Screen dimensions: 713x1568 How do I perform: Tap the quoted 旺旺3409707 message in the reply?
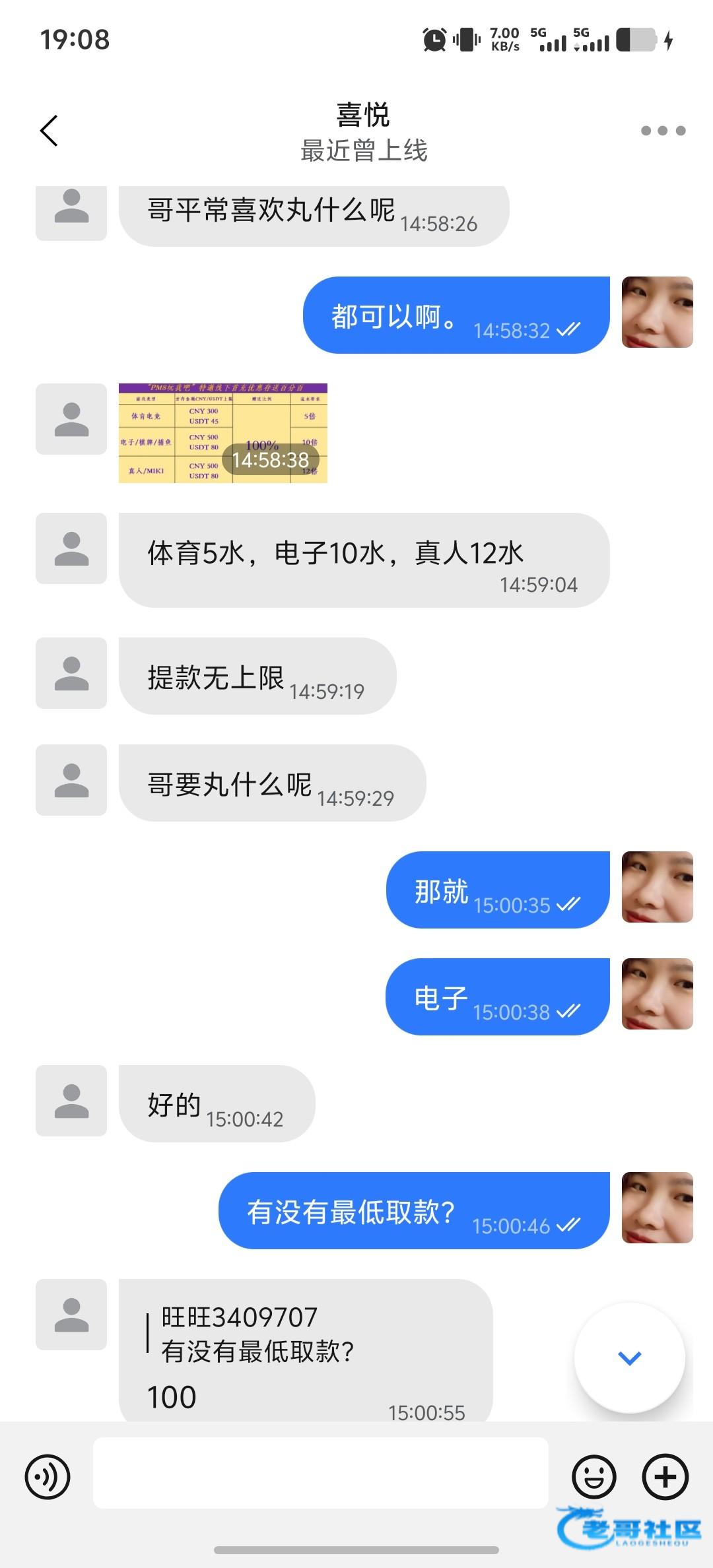[x=257, y=1334]
